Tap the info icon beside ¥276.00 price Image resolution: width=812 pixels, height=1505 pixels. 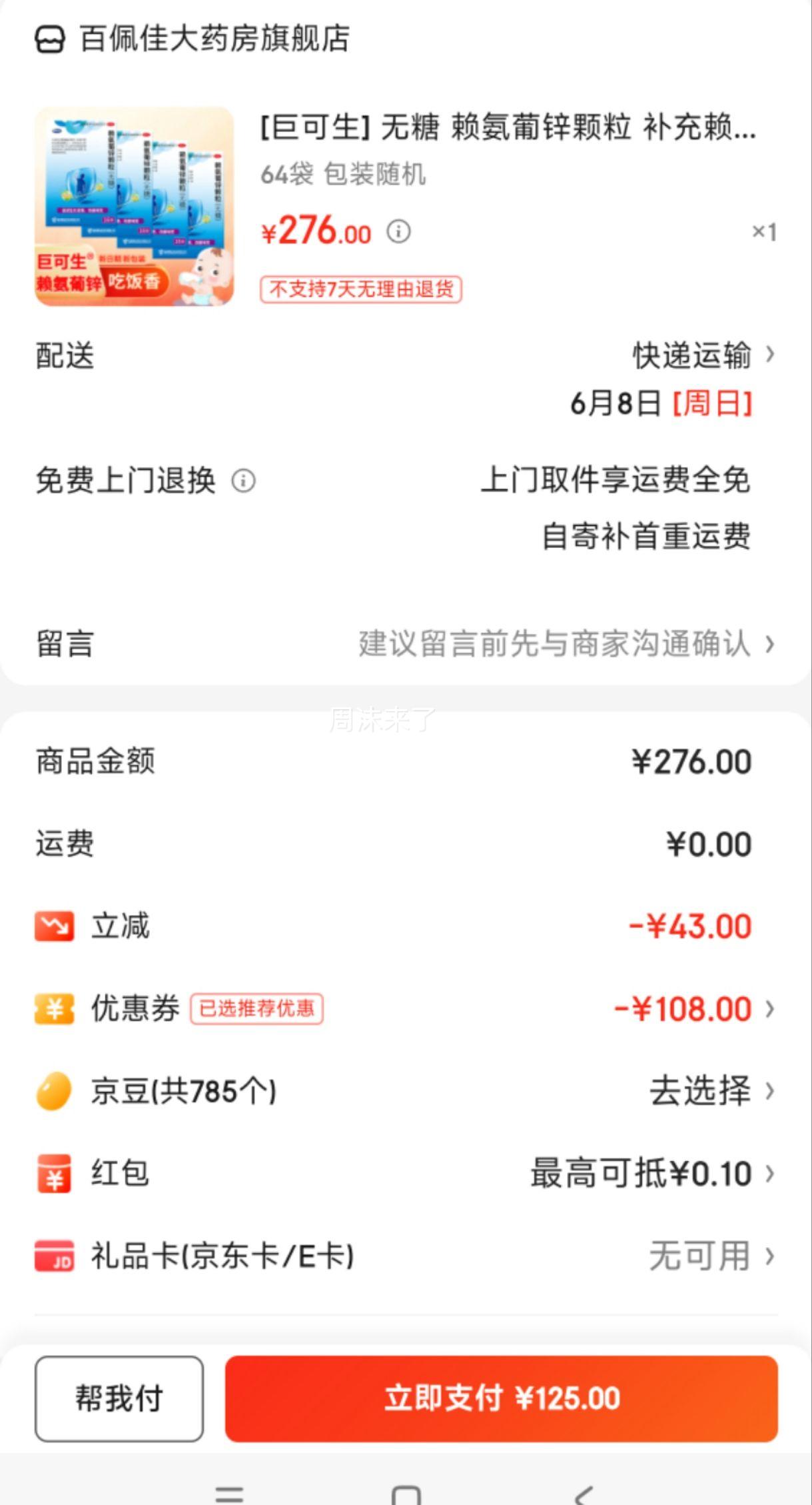click(399, 232)
